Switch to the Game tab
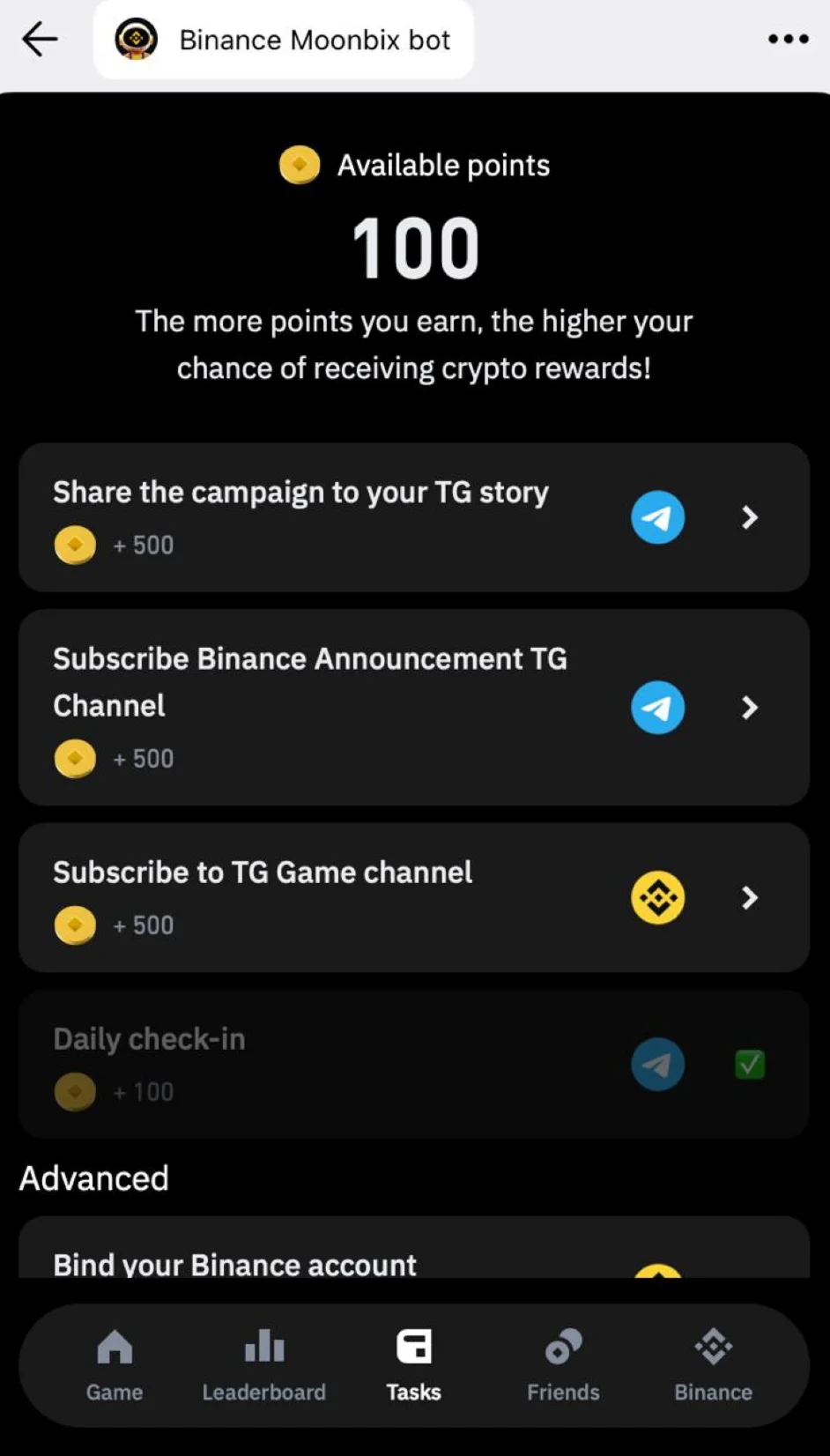This screenshot has height=1456, width=830. (115, 1366)
